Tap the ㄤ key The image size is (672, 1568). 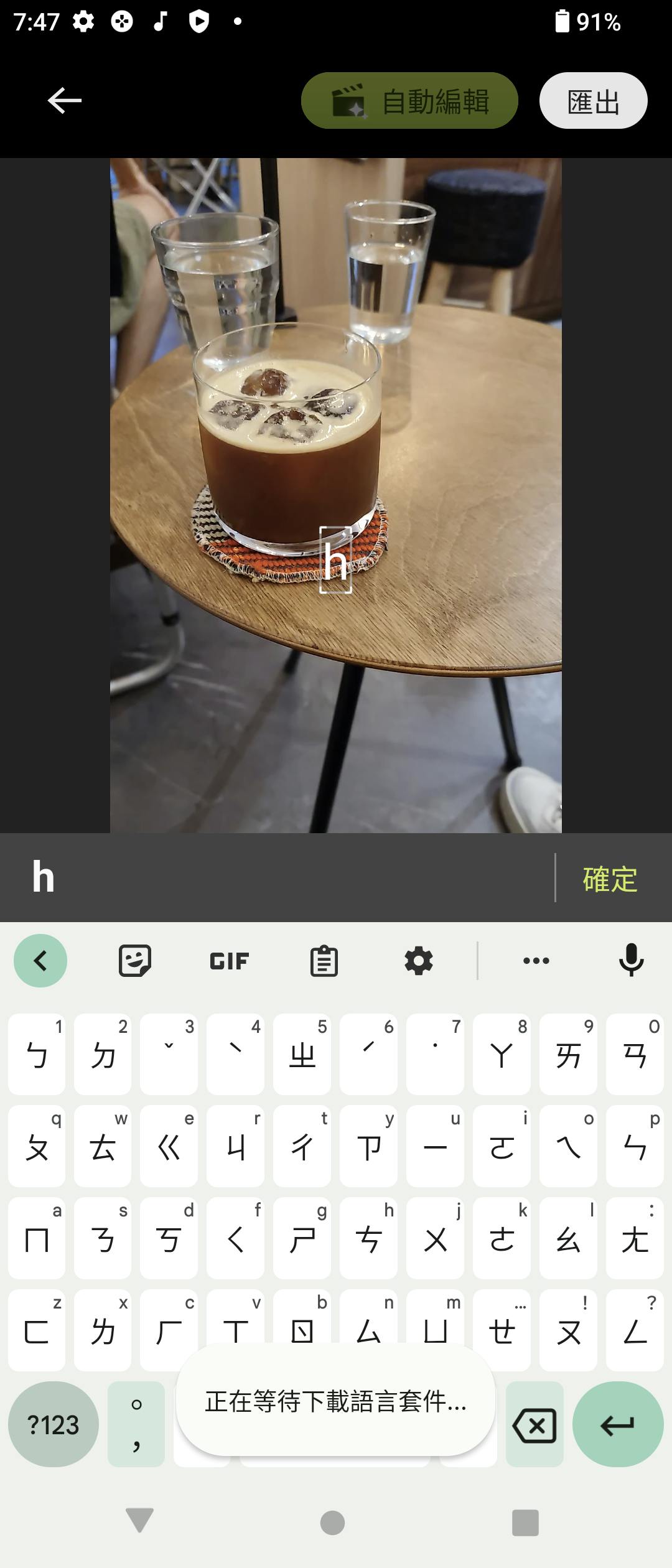coord(635,1238)
